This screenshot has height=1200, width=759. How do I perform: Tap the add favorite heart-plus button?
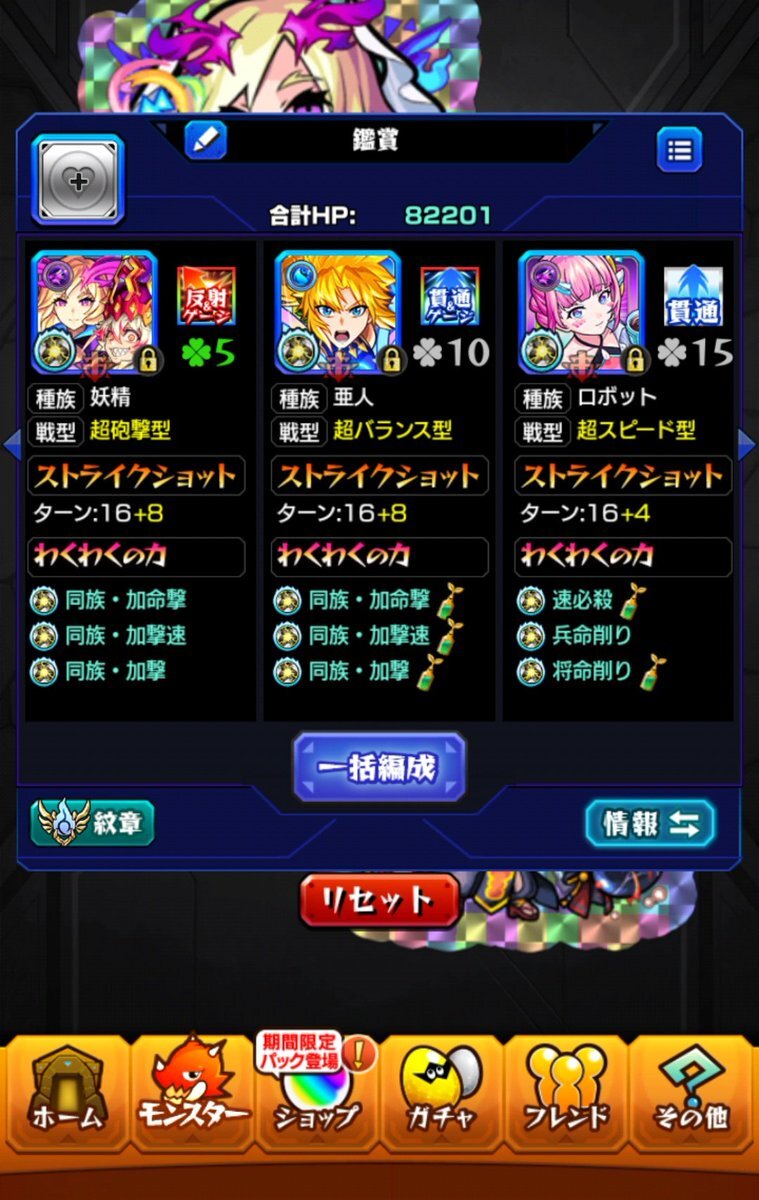click(78, 180)
